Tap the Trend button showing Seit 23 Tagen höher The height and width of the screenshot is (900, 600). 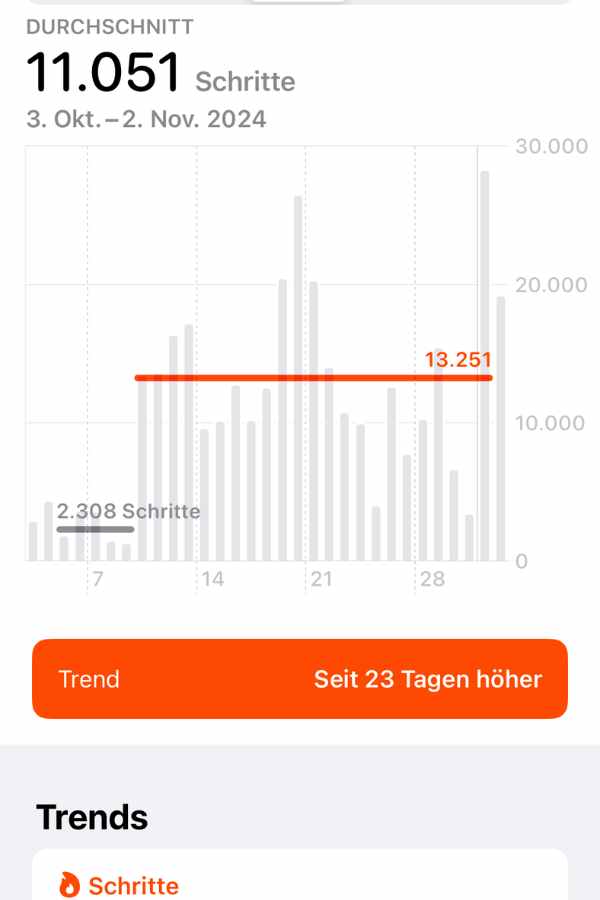pyautogui.click(x=300, y=679)
